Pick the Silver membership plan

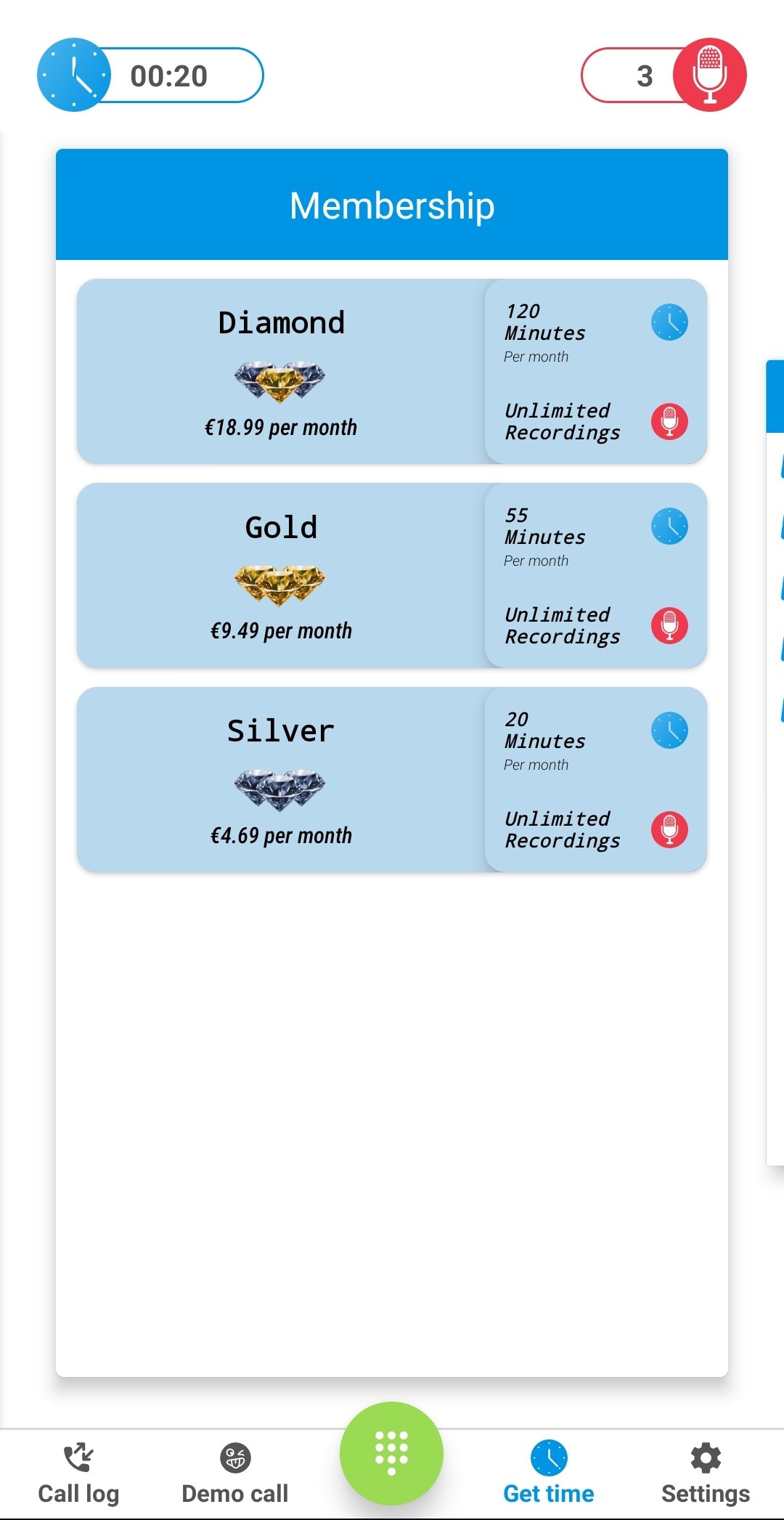point(391,779)
